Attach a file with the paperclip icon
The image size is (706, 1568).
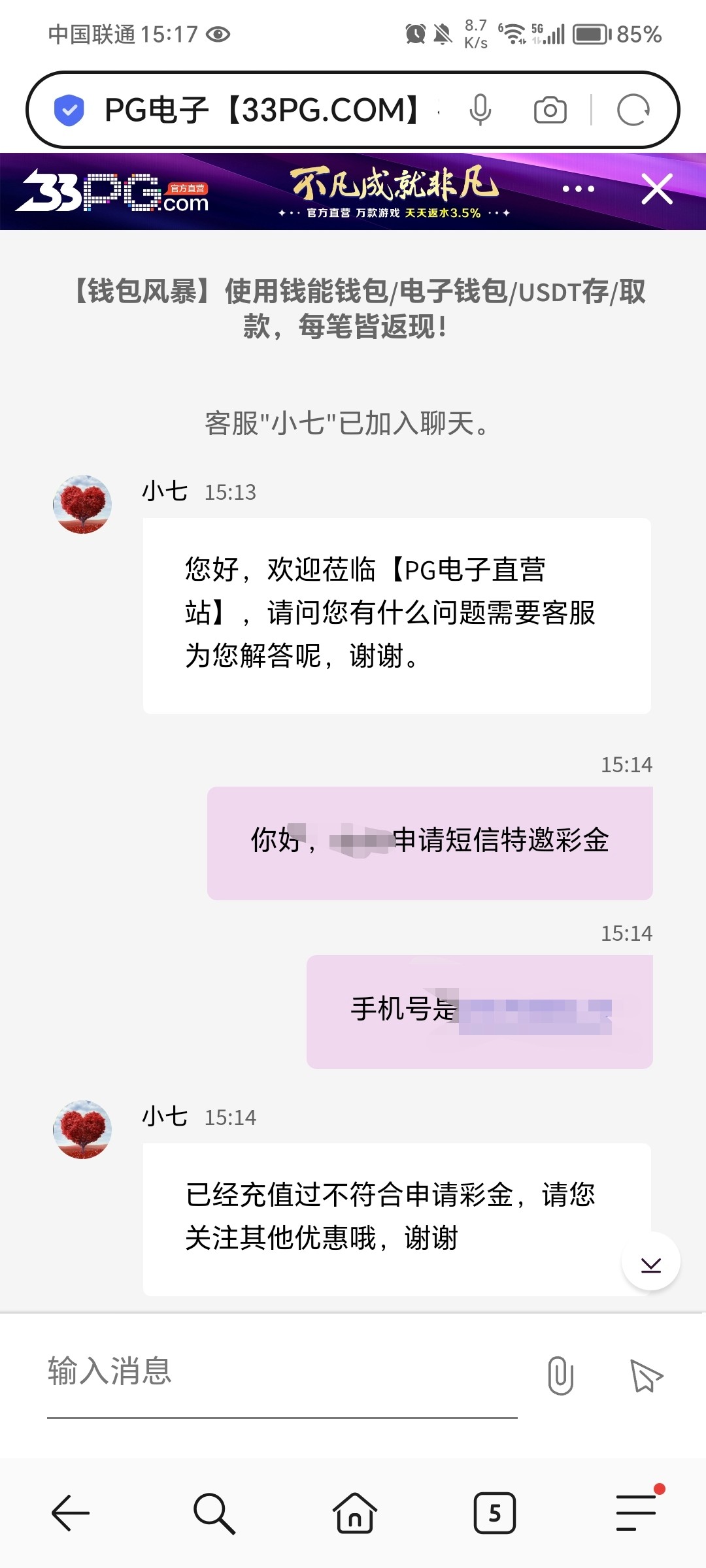pyautogui.click(x=560, y=1375)
